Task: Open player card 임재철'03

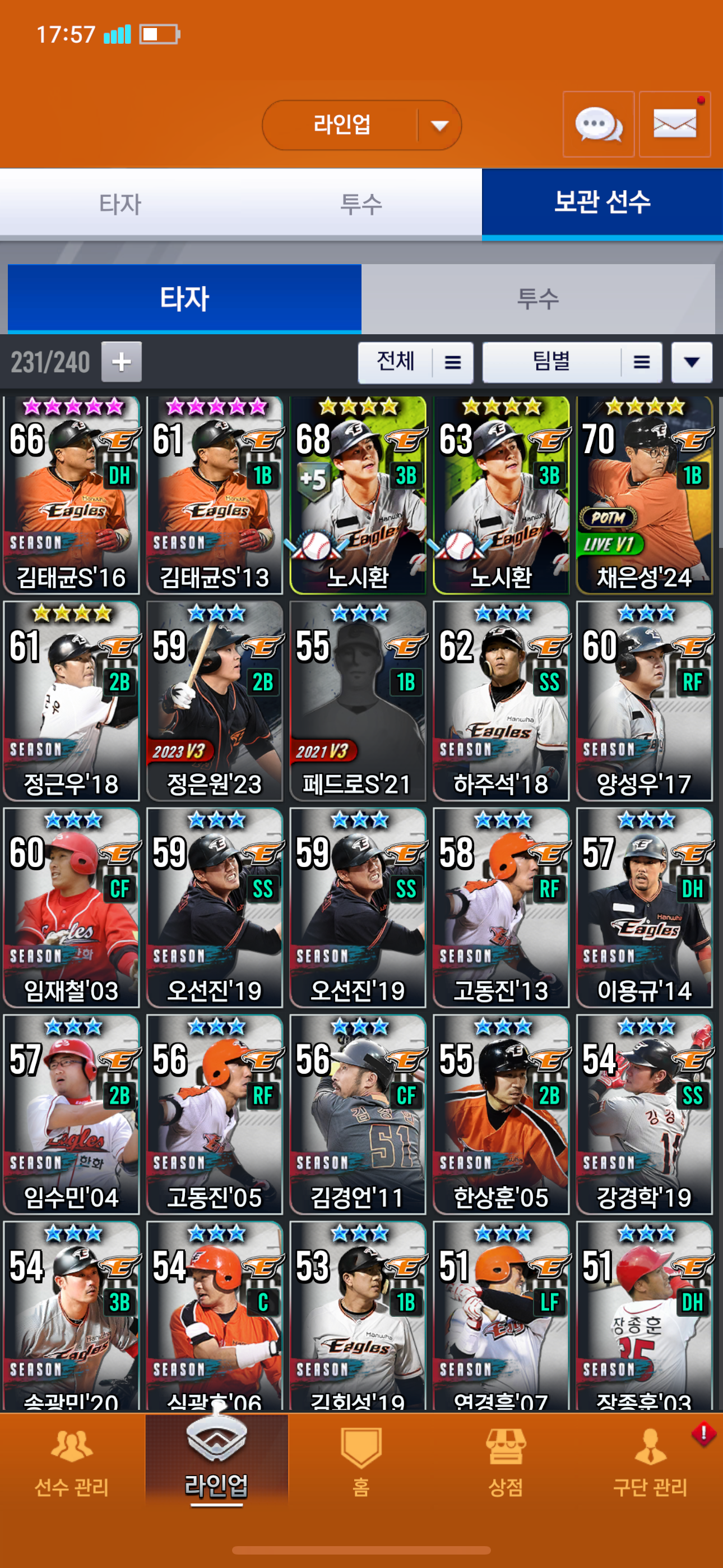Action: tap(71, 907)
